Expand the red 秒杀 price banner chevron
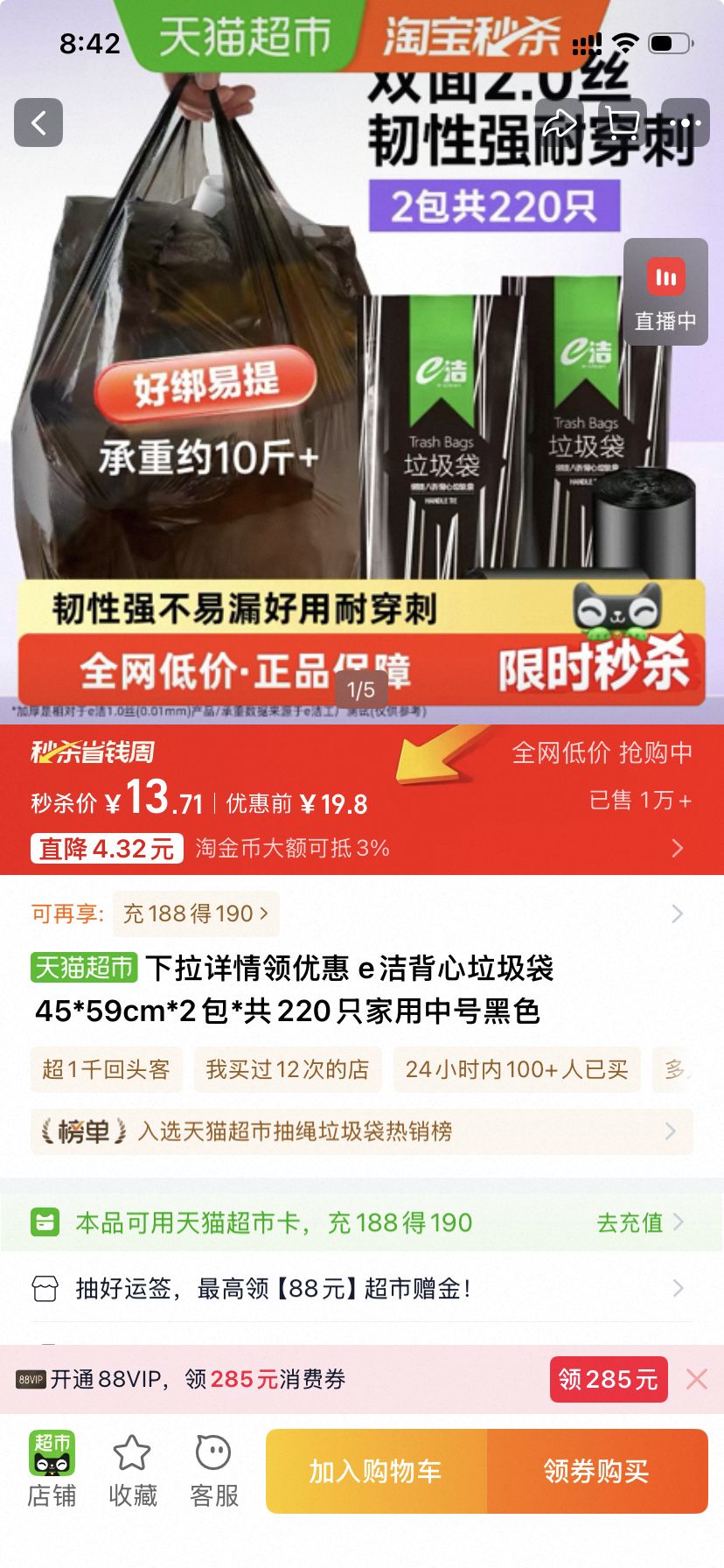724x1568 pixels. point(676,848)
